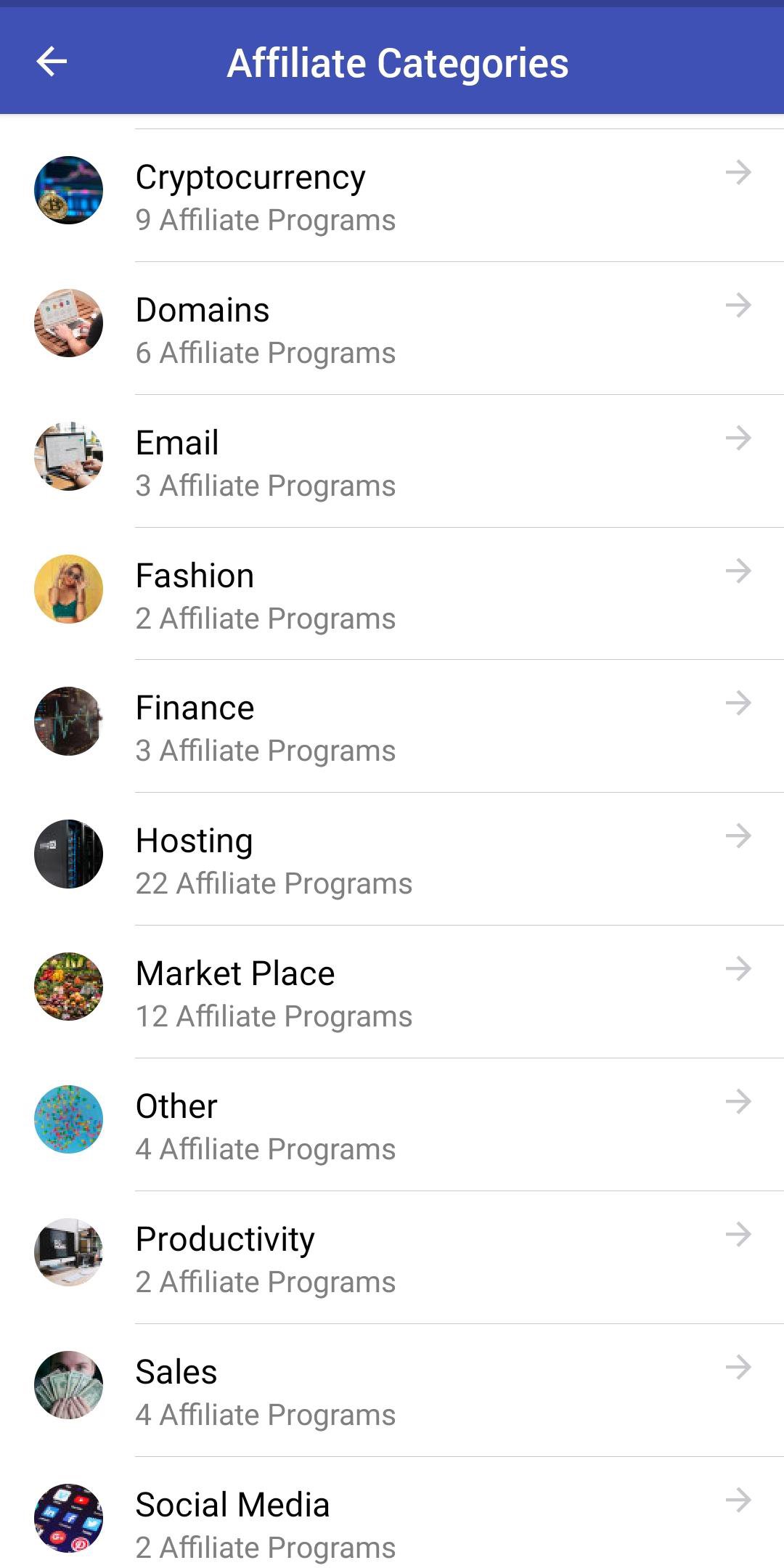Select the Other category
This screenshot has width=784, height=1568.
click(392, 1125)
